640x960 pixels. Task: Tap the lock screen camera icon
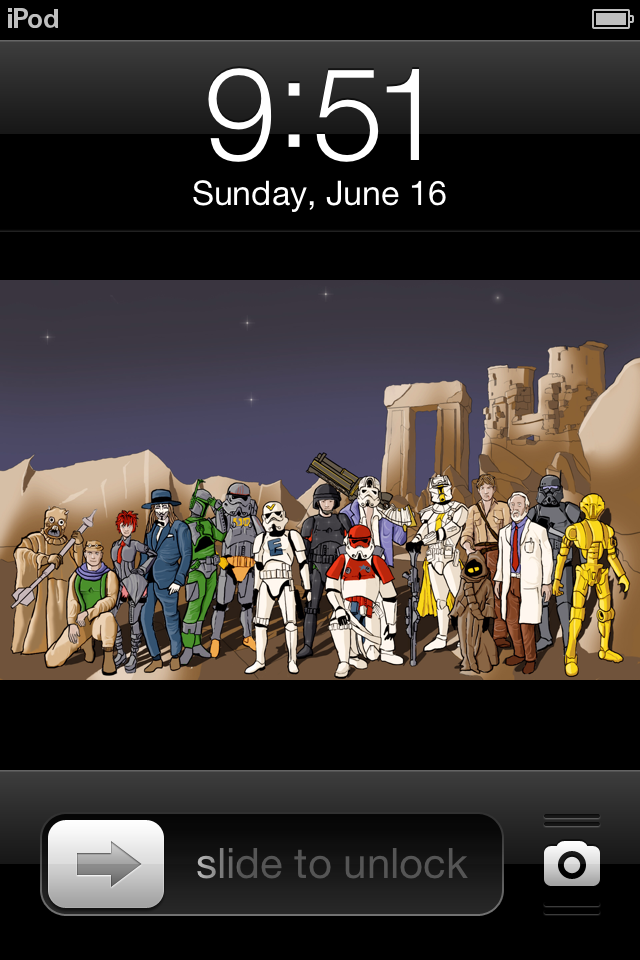tap(572, 864)
